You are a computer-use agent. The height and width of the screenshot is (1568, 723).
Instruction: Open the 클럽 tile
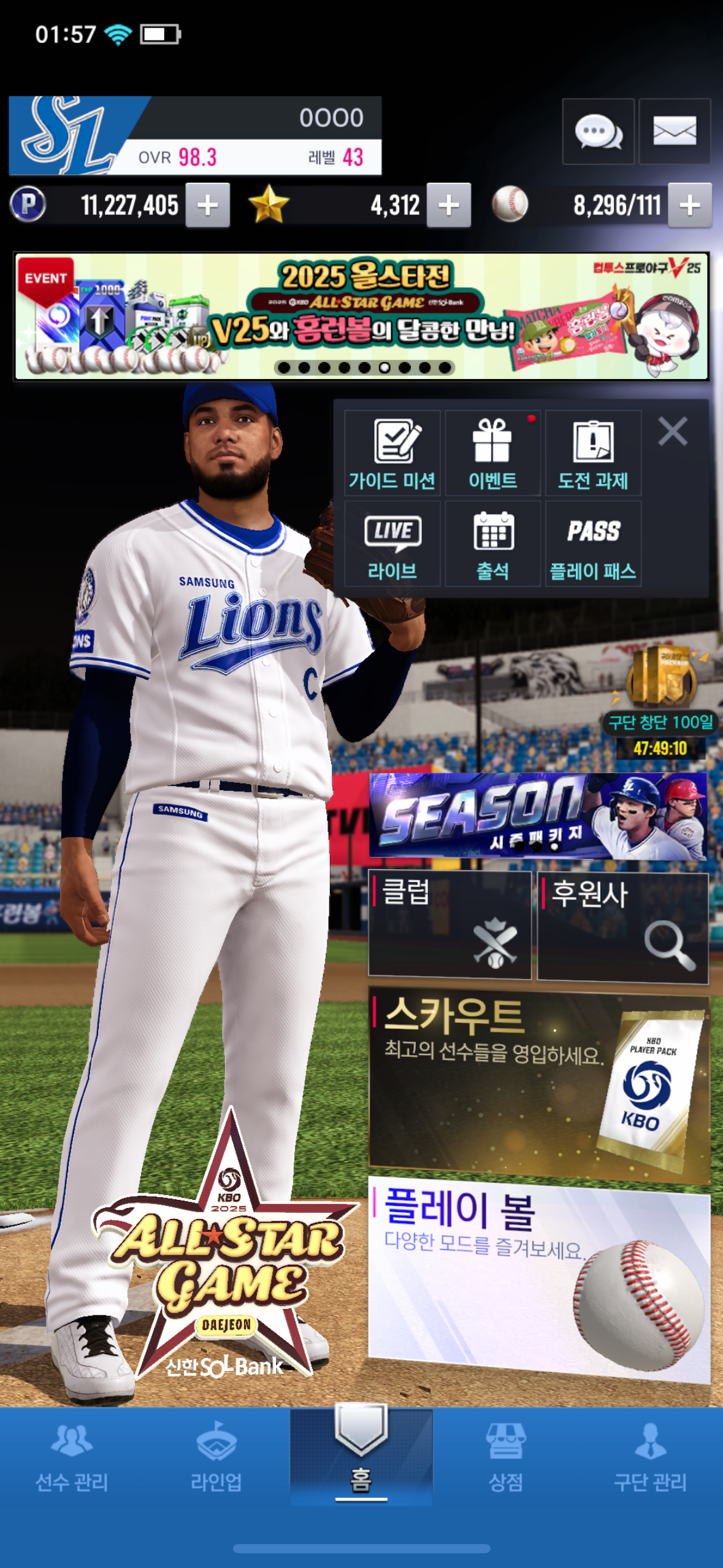[449, 924]
